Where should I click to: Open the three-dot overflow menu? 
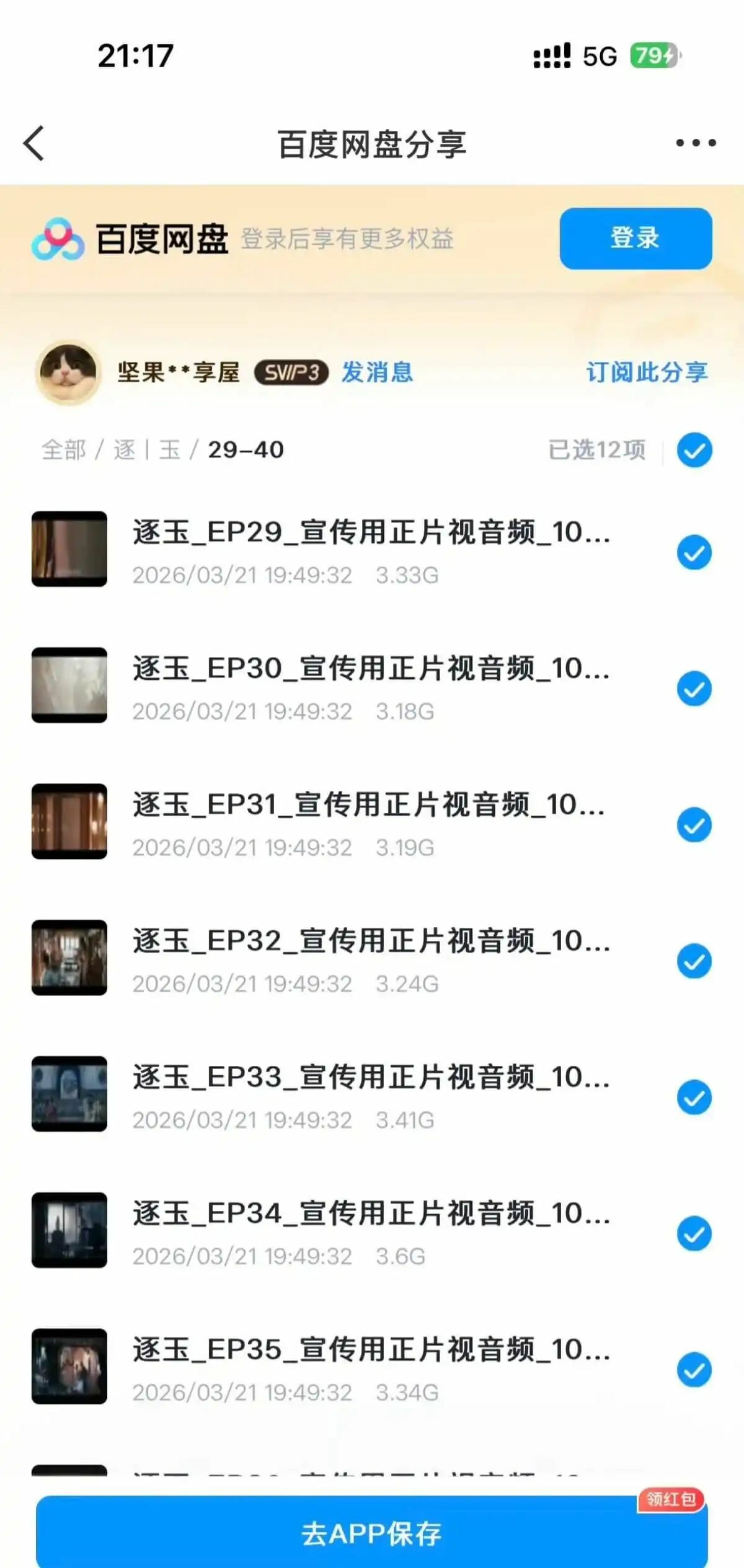tap(696, 143)
